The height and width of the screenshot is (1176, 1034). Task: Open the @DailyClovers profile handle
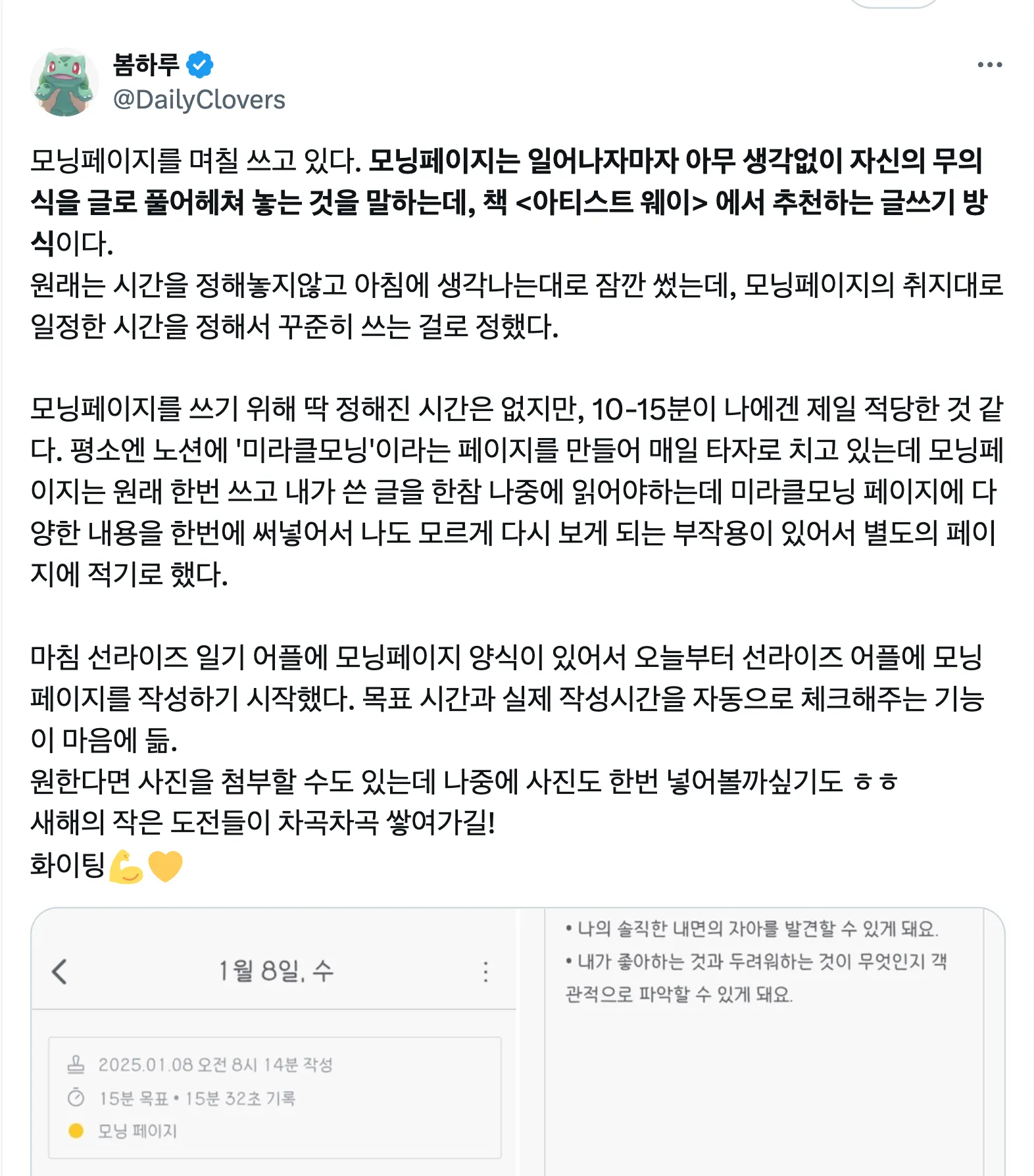tap(199, 100)
